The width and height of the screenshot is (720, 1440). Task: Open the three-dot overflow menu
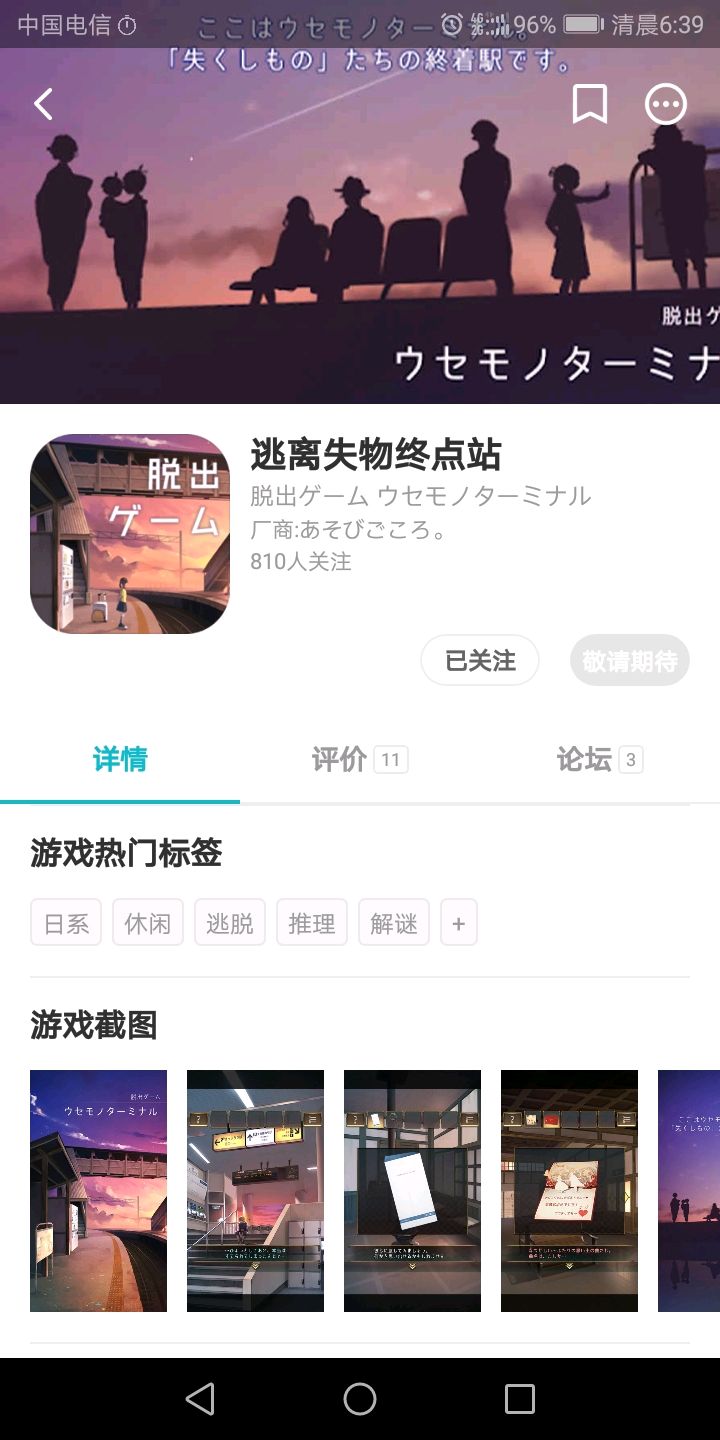(666, 104)
